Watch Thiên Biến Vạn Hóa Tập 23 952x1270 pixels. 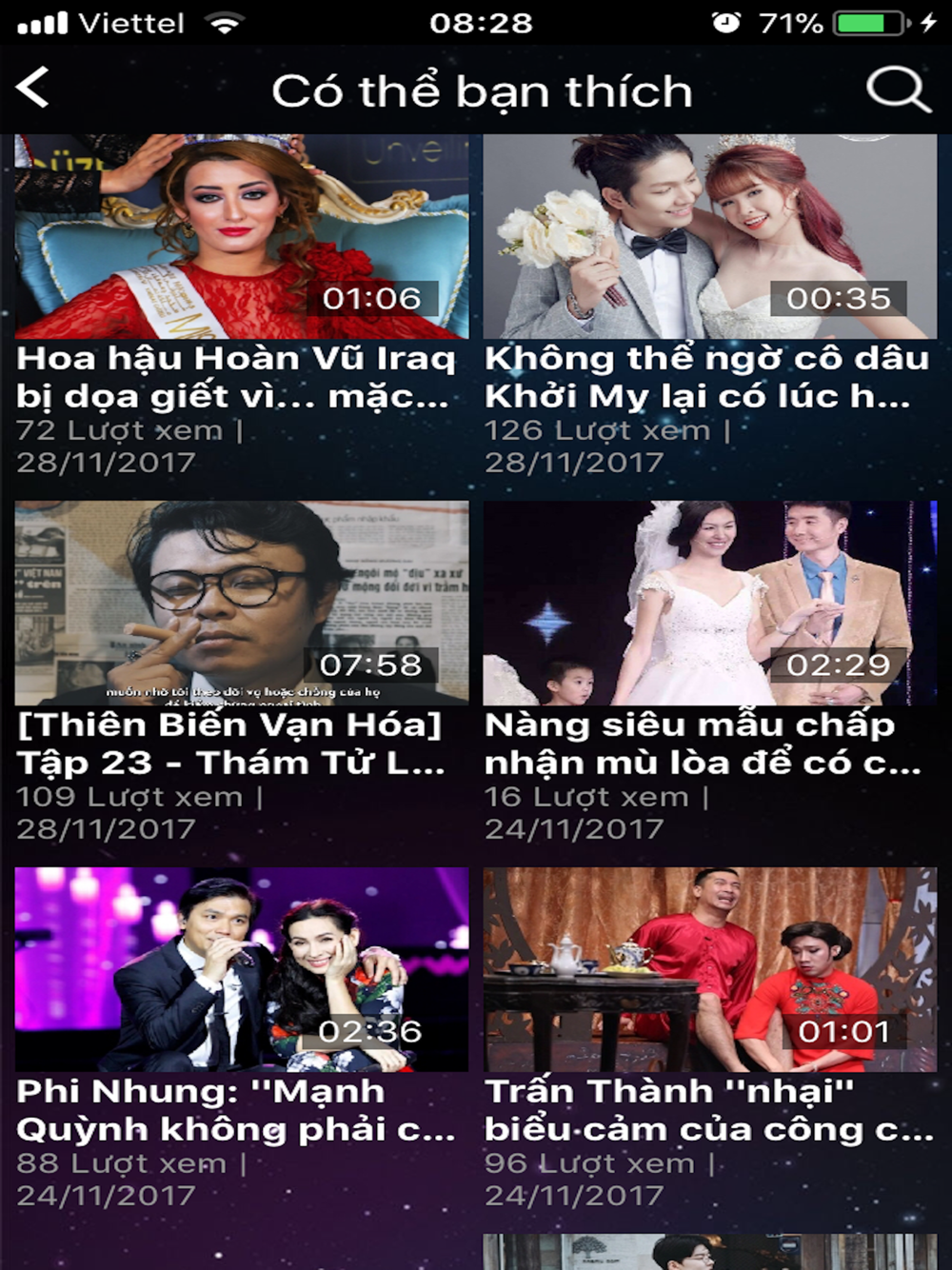242,603
